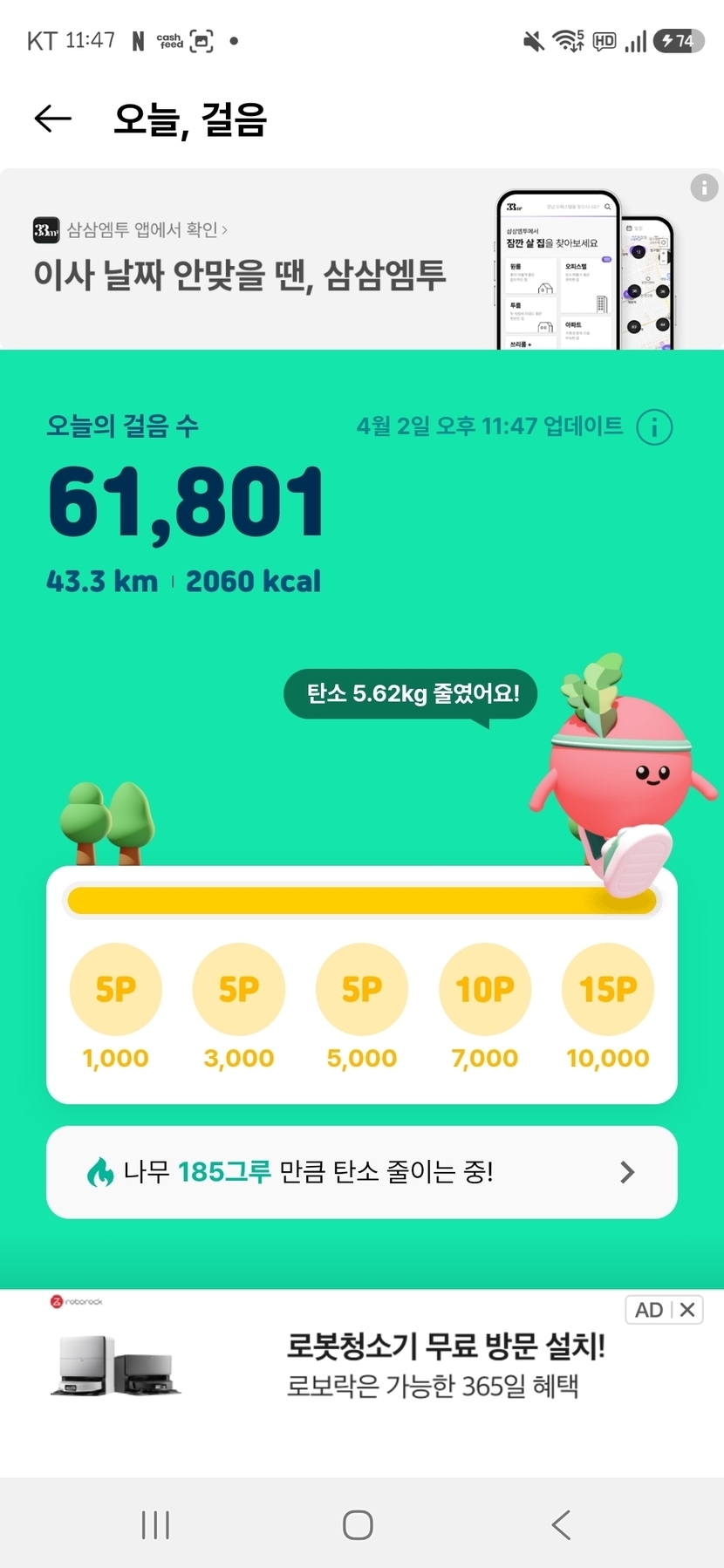Viewport: 724px width, 1568px height.
Task: Close the Roborock ad with the X
Action: (687, 1310)
